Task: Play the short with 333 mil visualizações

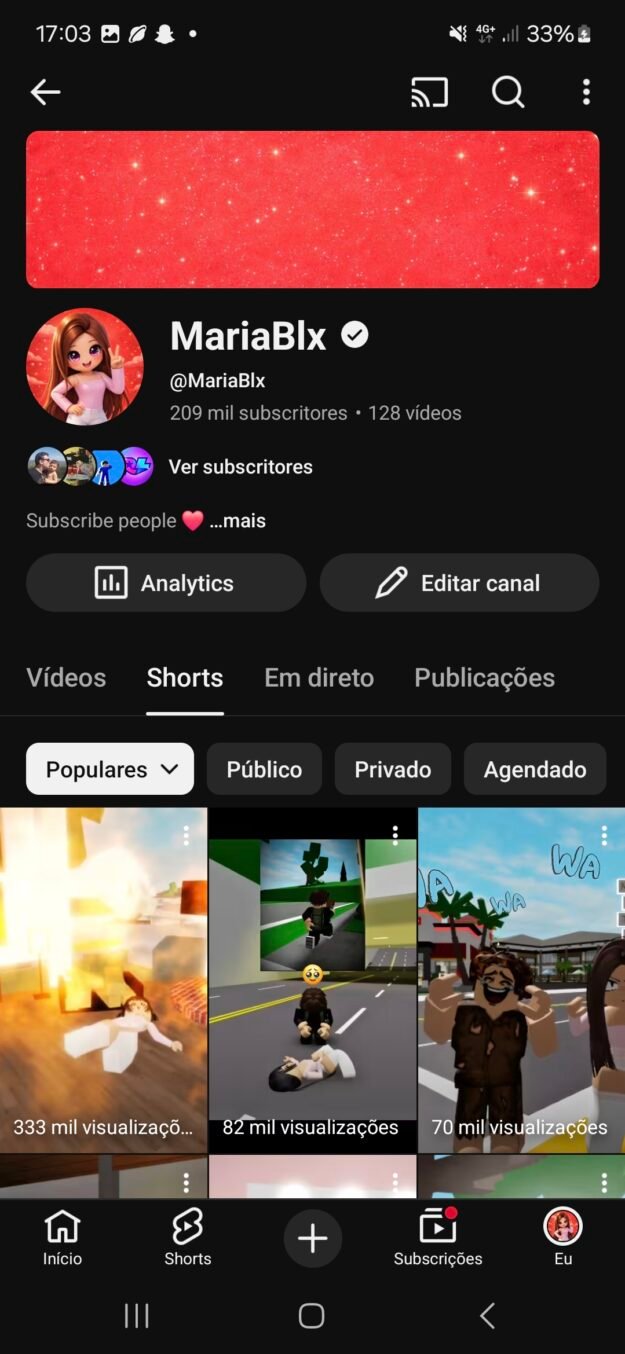Action: point(103,980)
